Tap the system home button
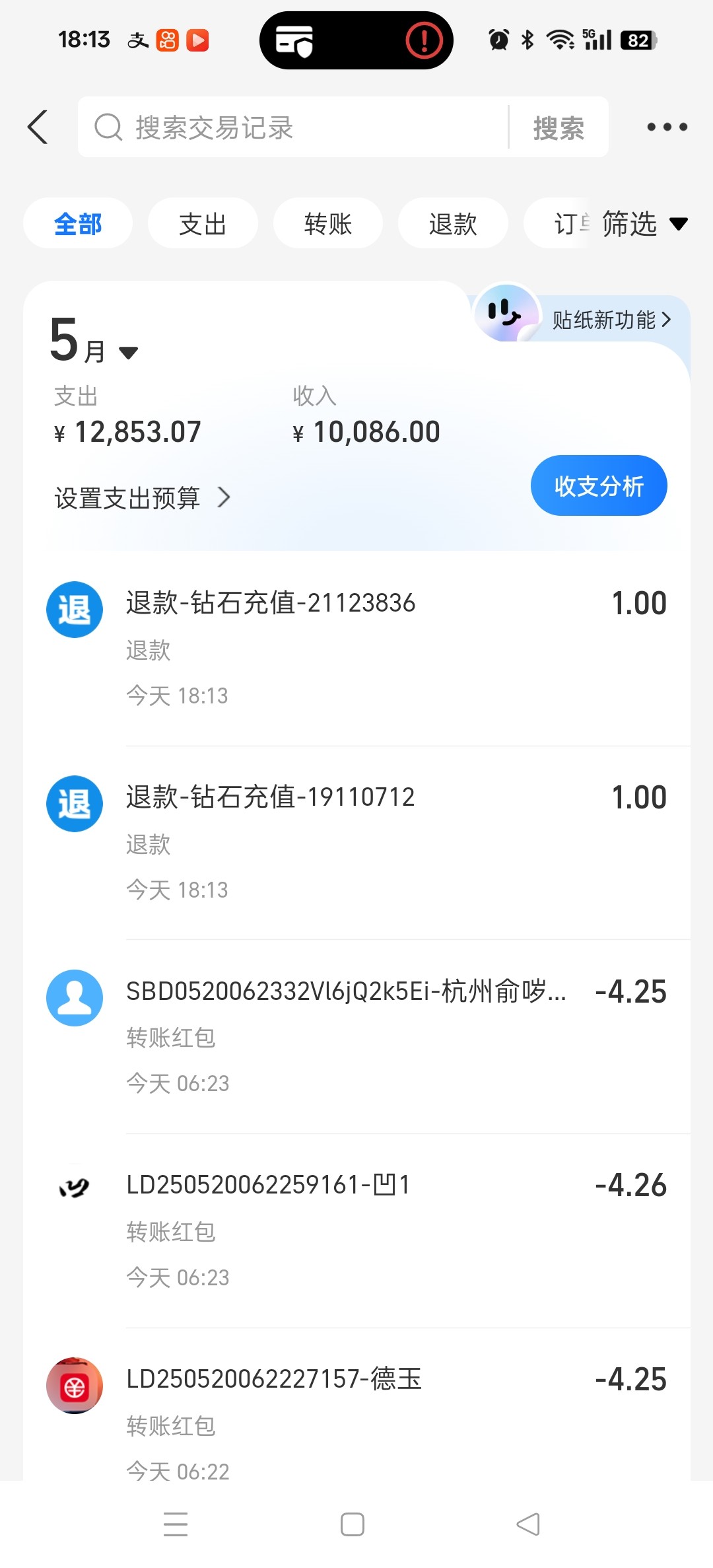The image size is (713, 1568). pos(353,1524)
